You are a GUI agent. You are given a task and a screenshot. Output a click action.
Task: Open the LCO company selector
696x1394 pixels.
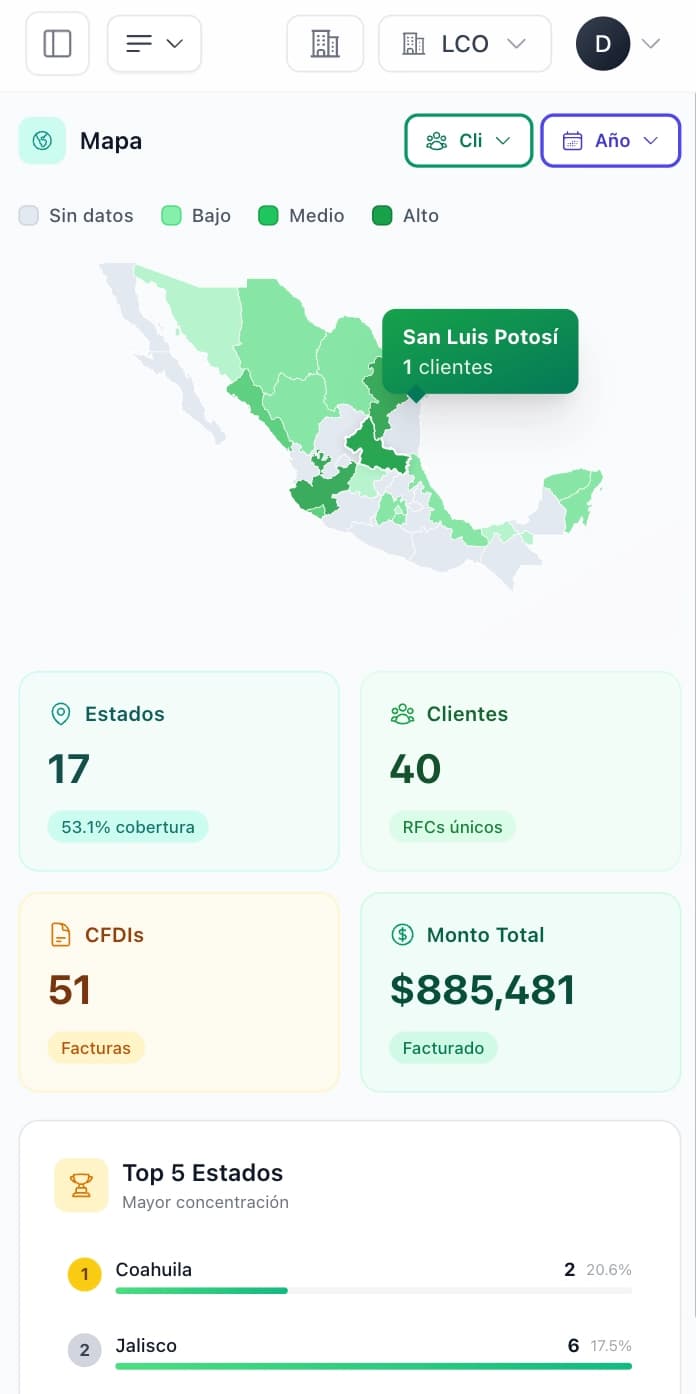pos(465,44)
